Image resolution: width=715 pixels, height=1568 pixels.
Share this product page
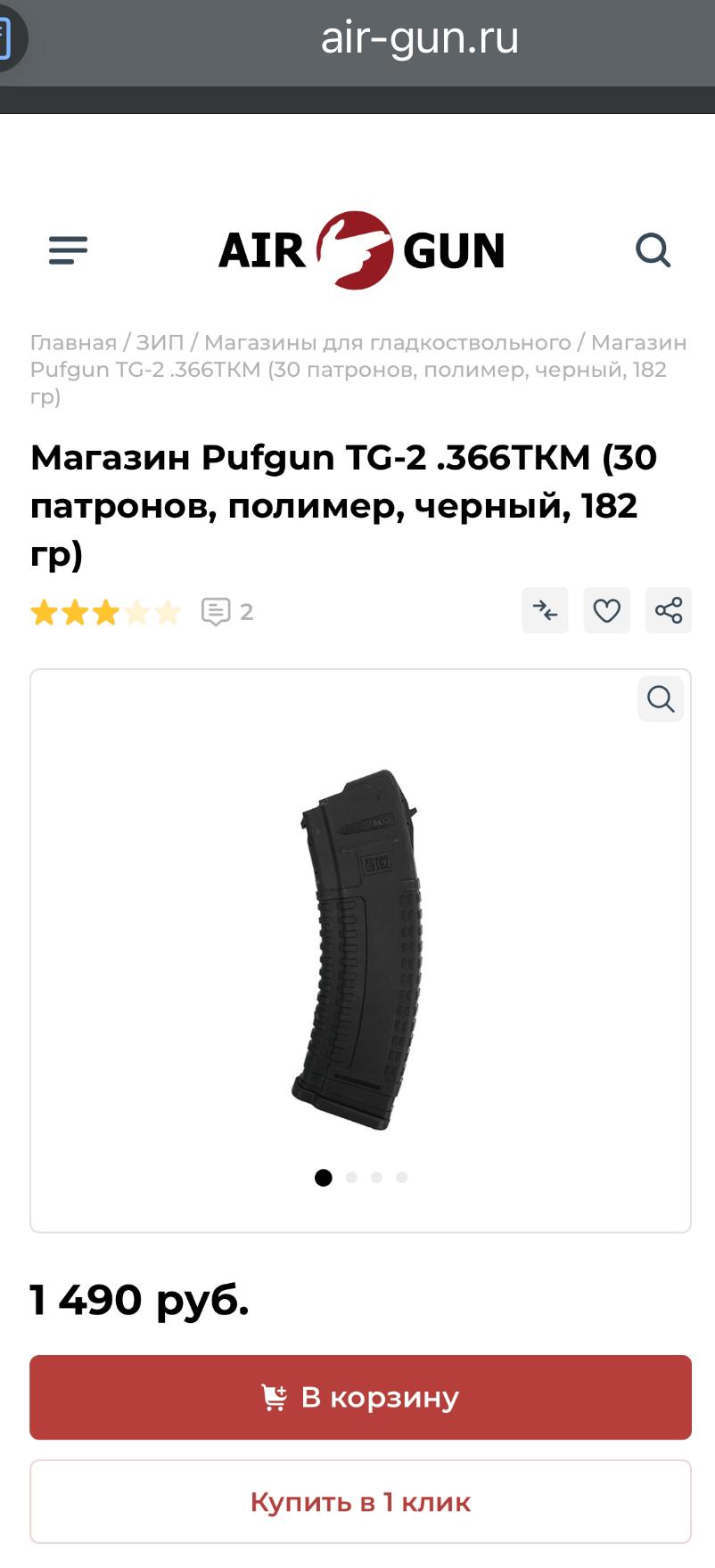[668, 610]
